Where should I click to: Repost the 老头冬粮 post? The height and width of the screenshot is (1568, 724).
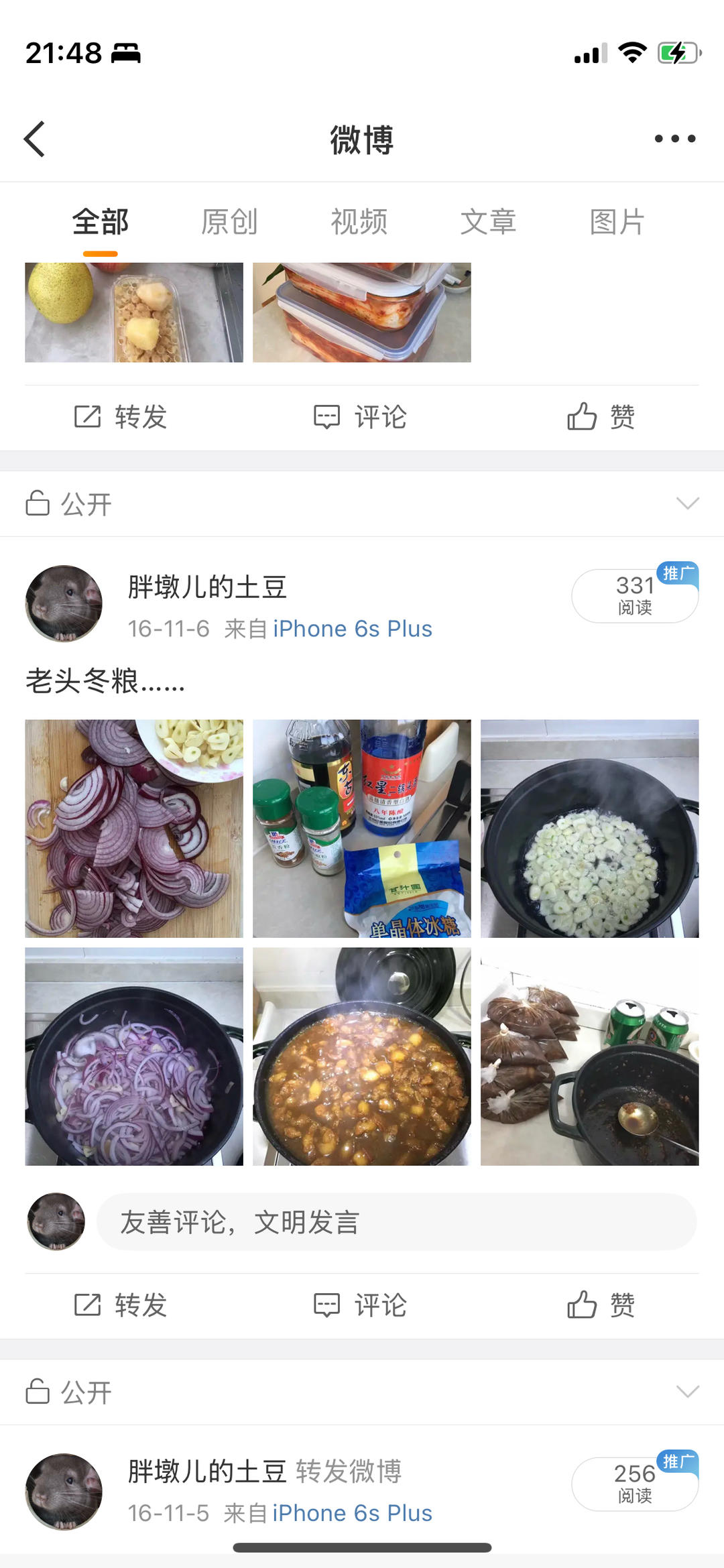coord(121,1305)
